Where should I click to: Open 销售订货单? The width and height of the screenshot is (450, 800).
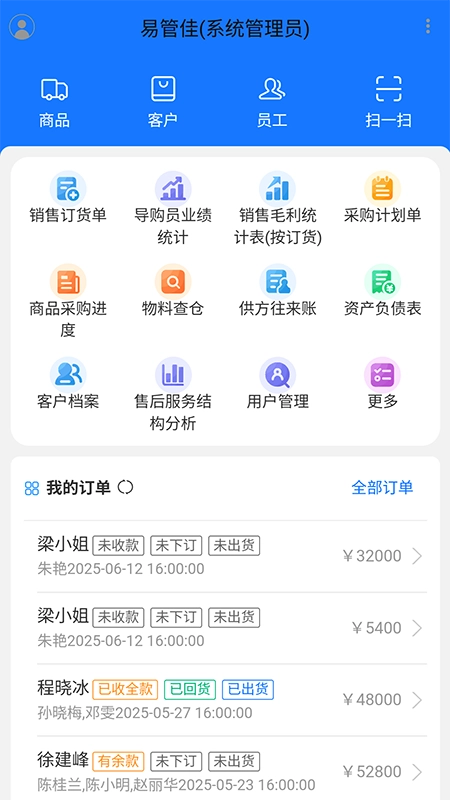point(68,198)
